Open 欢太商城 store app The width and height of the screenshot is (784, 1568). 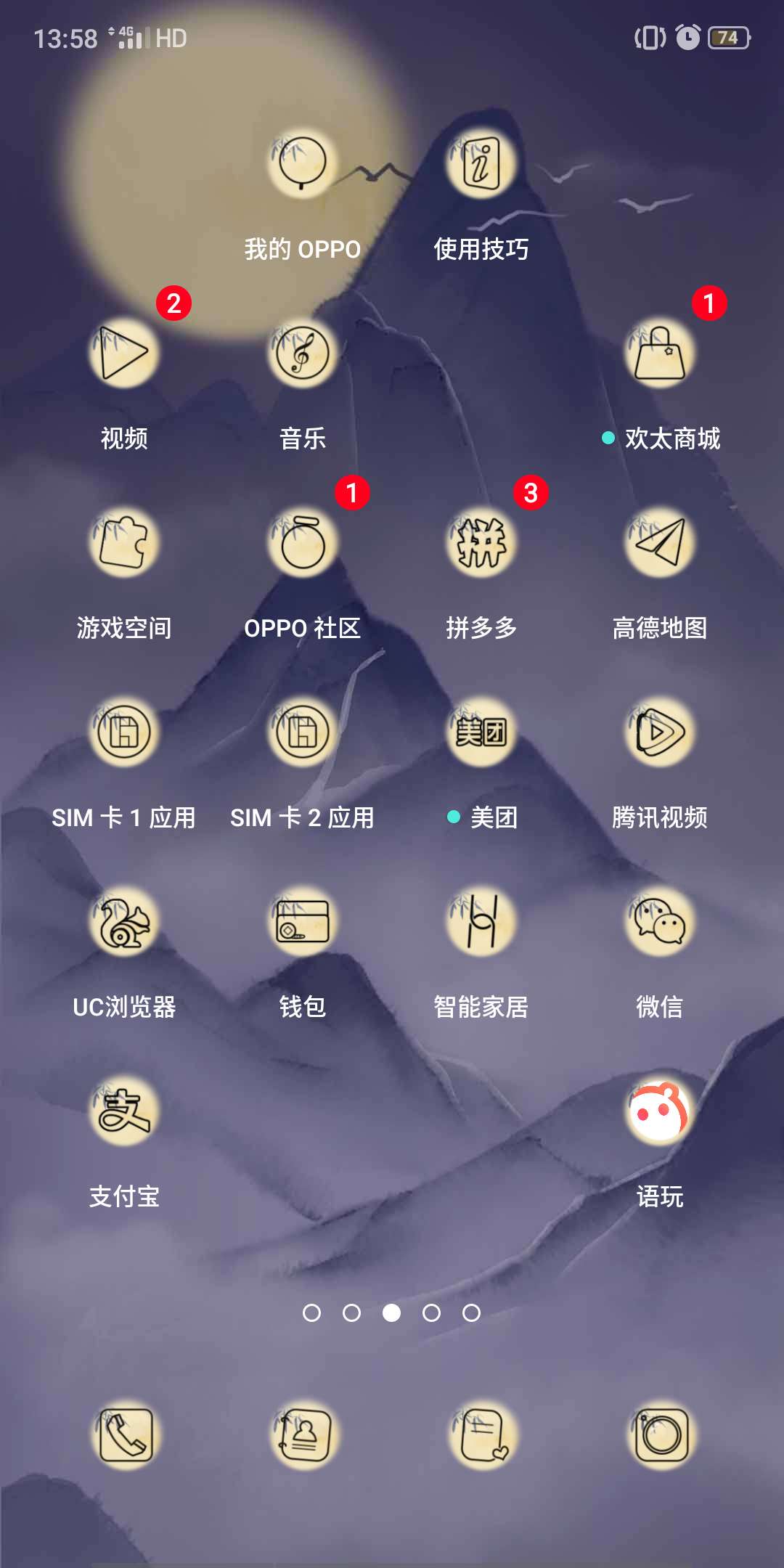659,354
